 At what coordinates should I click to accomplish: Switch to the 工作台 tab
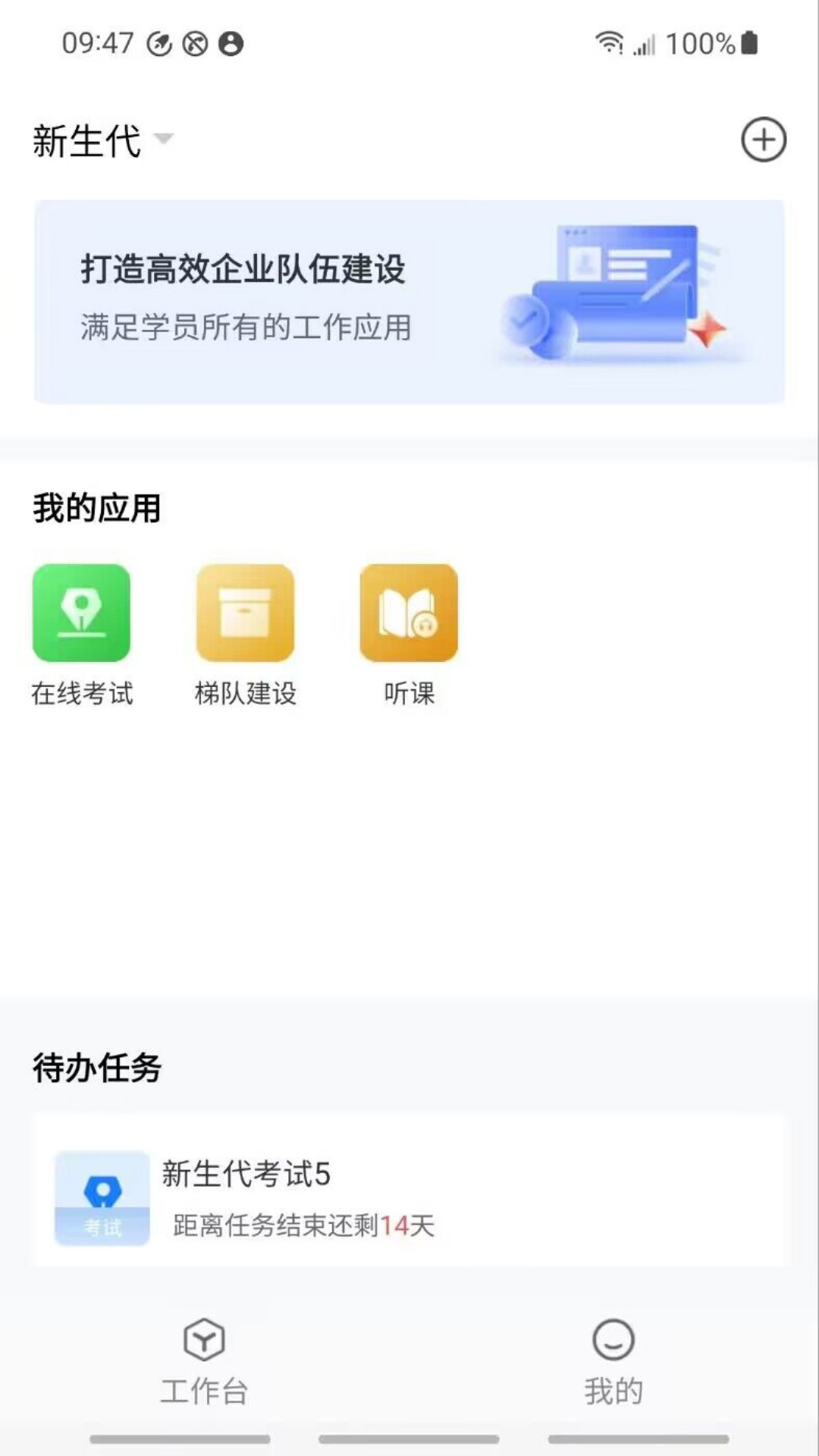tap(204, 1360)
